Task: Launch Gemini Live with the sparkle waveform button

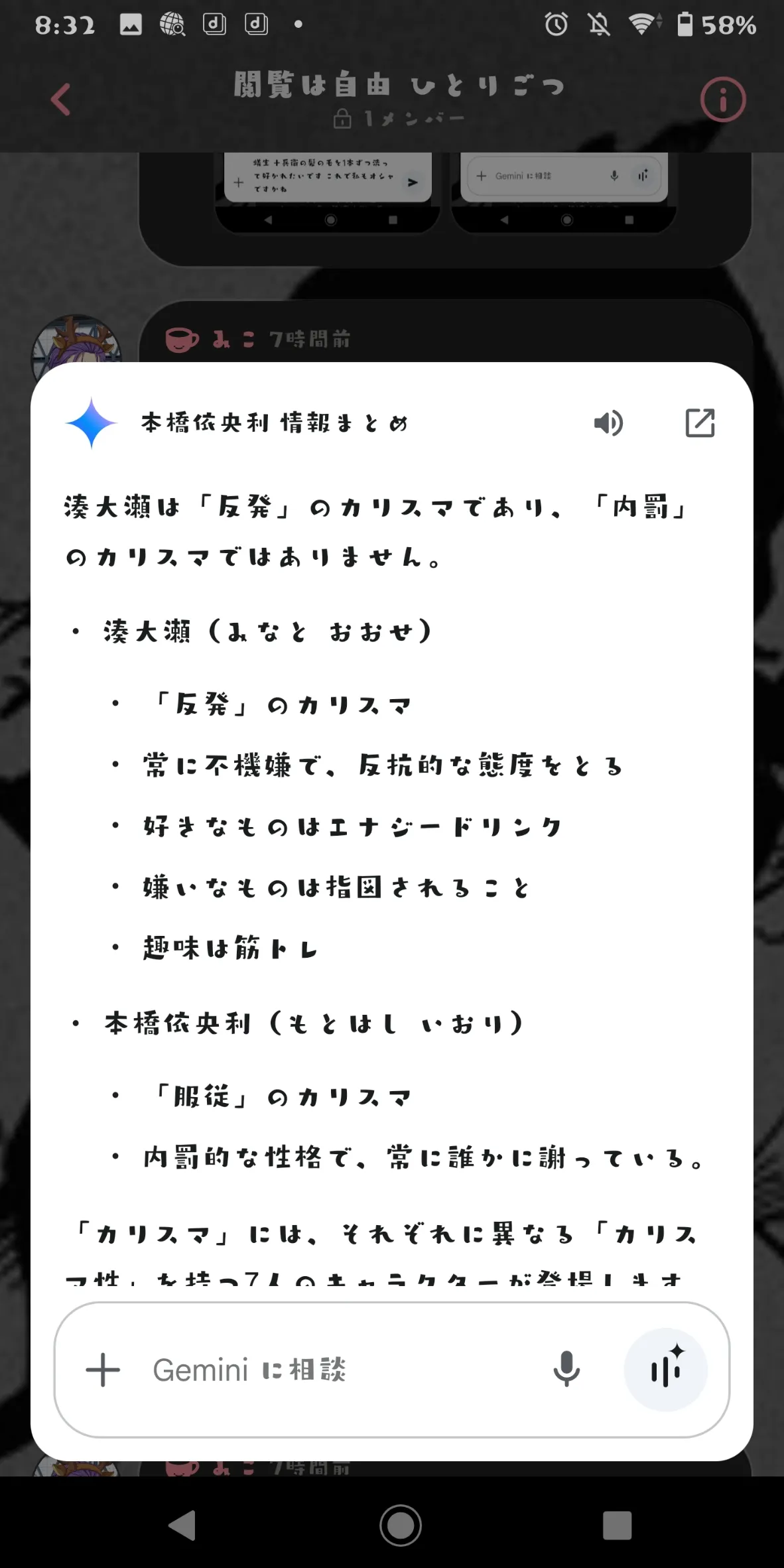Action: click(666, 1370)
